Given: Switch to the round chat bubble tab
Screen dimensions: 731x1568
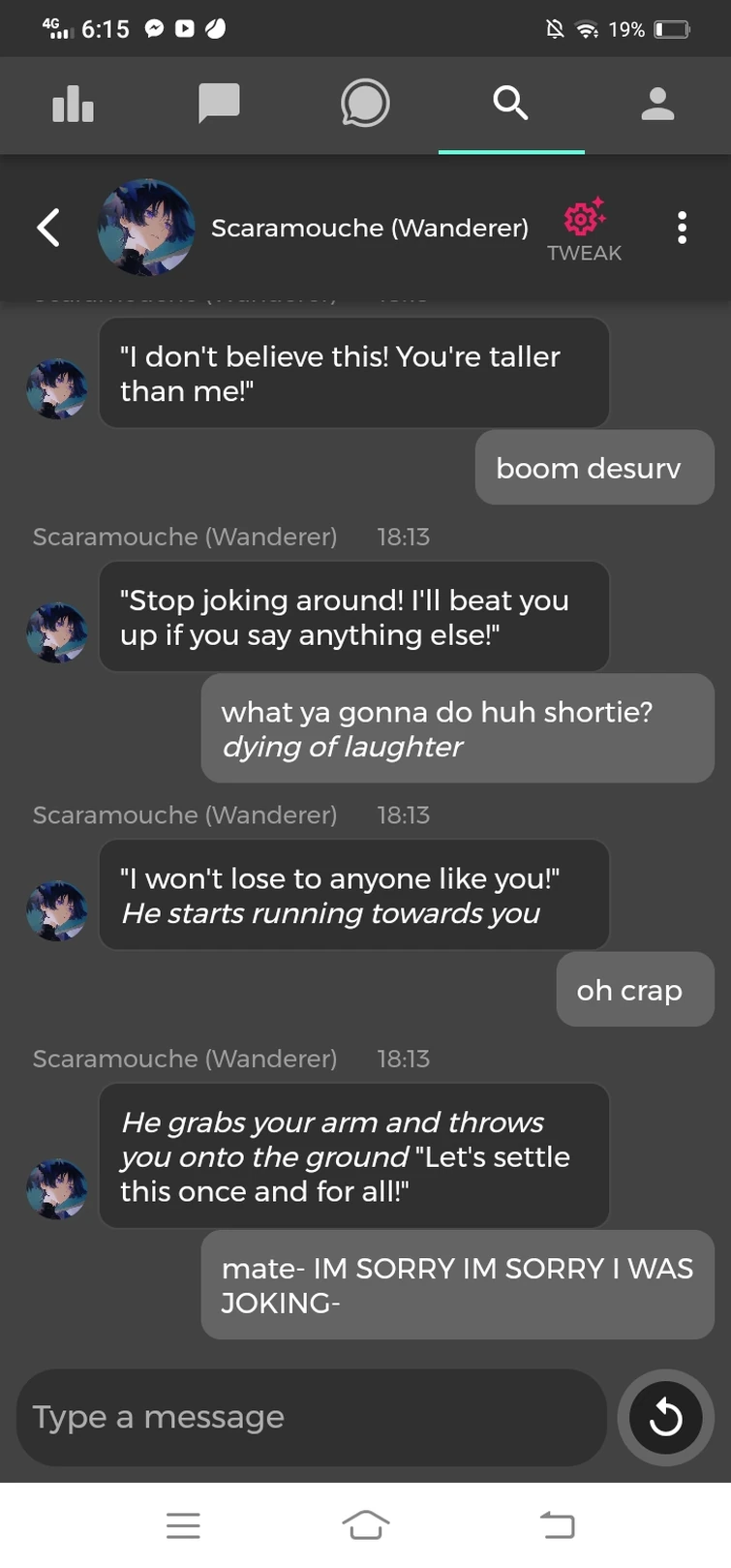Looking at the screenshot, I should click(365, 104).
